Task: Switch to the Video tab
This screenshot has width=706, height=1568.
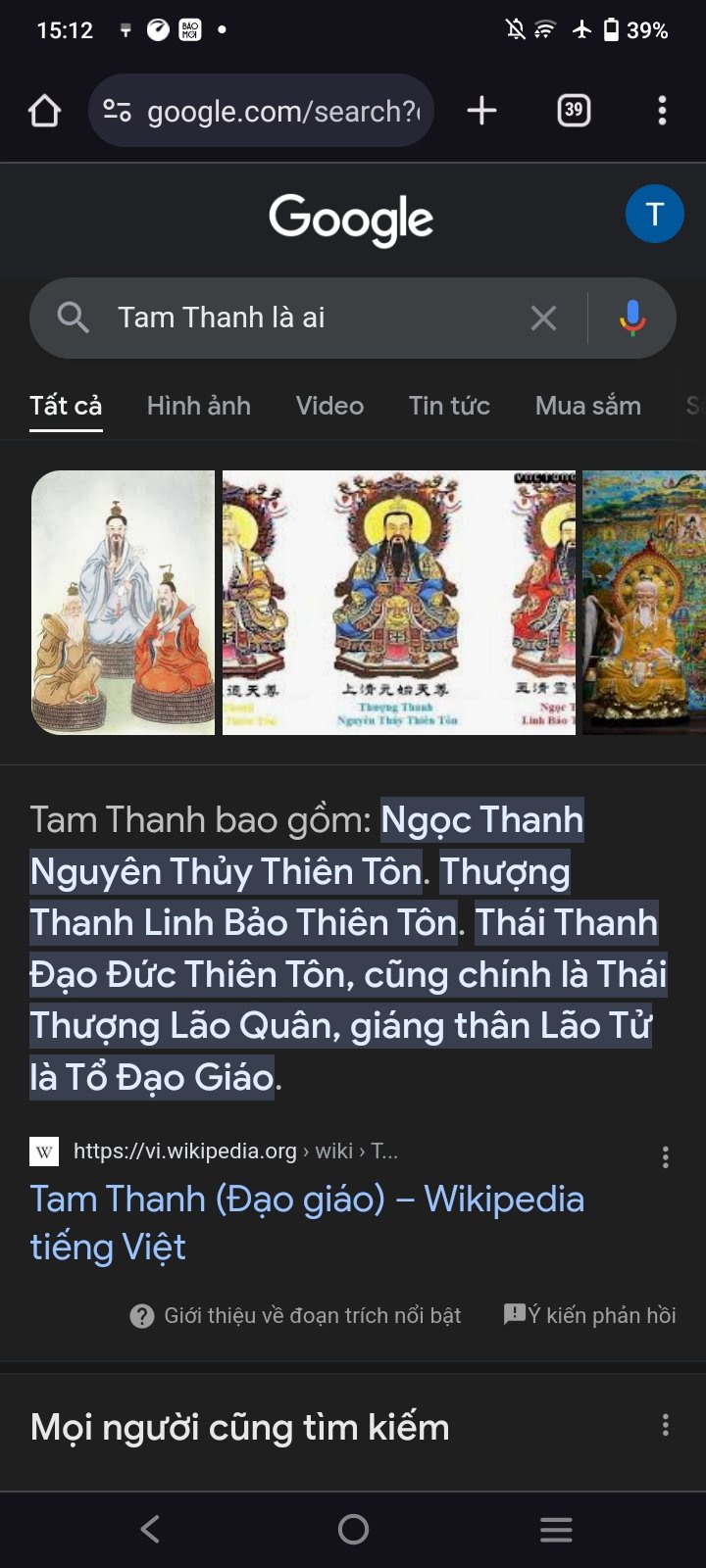Action: pyautogui.click(x=329, y=406)
